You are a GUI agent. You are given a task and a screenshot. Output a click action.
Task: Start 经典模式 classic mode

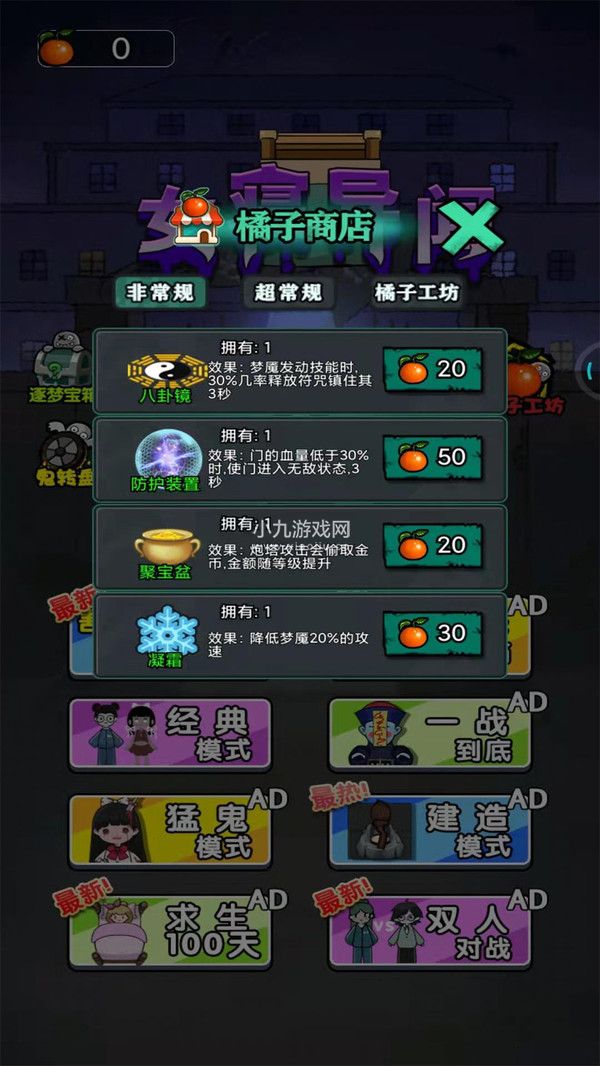[x=170, y=734]
